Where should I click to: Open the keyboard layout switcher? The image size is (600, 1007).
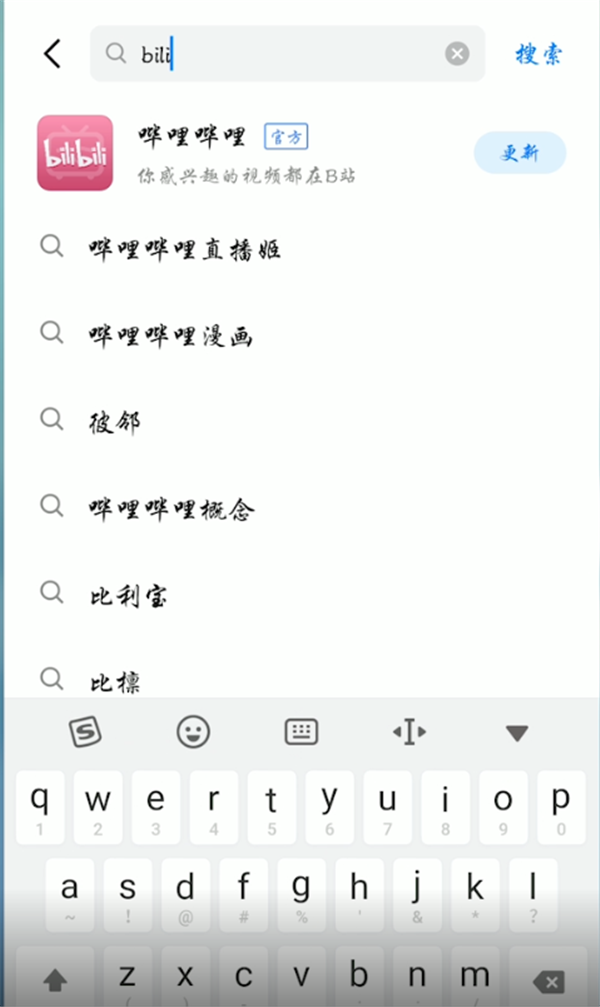pyautogui.click(x=301, y=732)
